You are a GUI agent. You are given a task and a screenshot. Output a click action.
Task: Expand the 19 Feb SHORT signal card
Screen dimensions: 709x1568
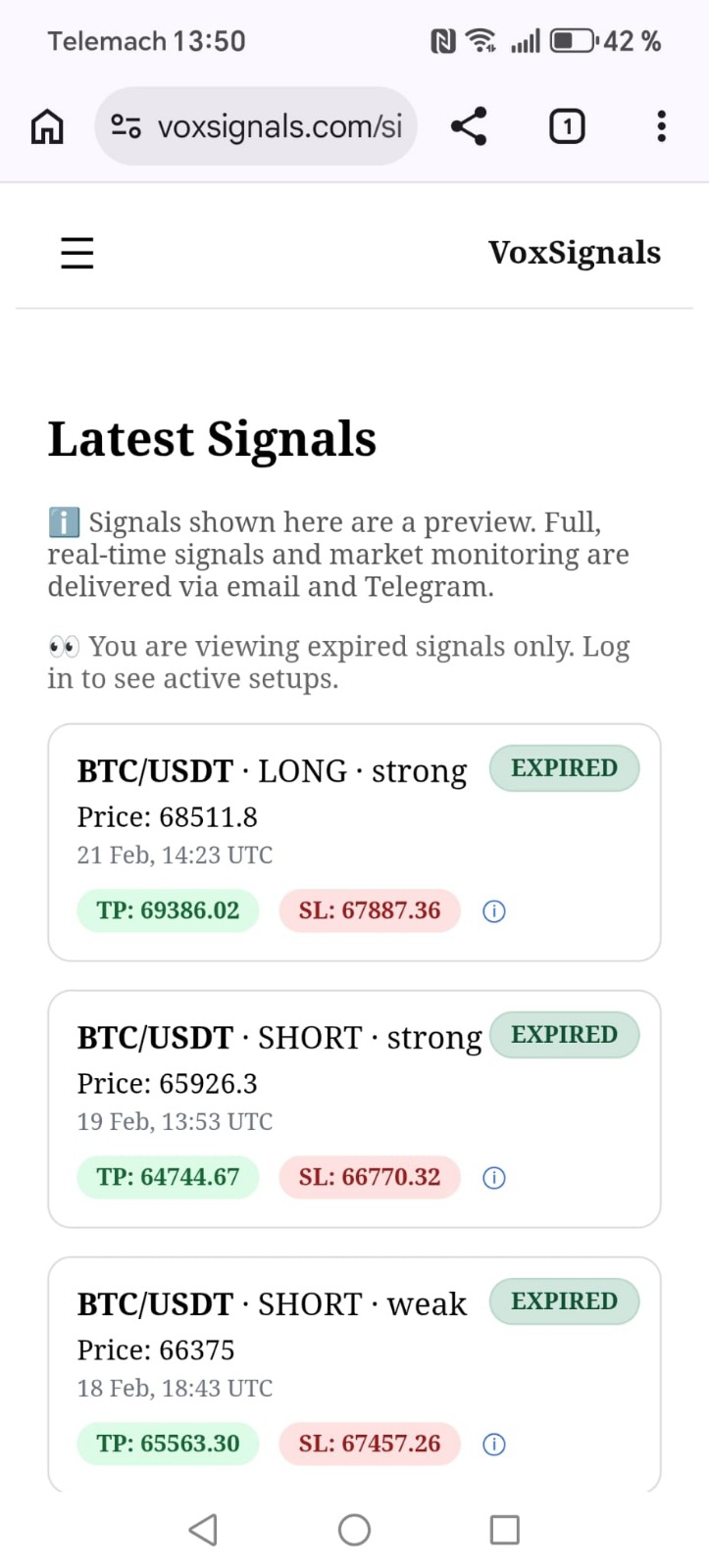point(354,1107)
